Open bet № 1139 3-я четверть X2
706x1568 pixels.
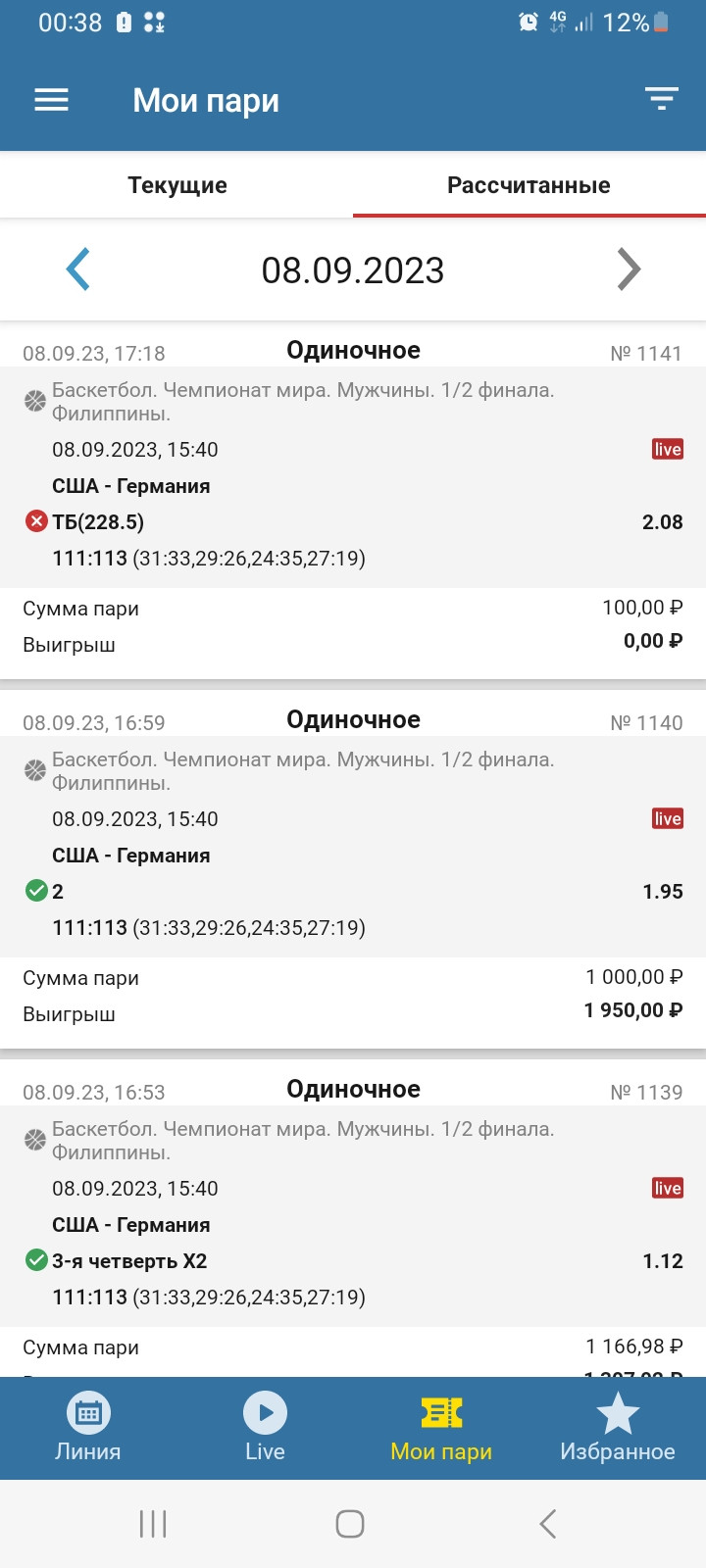tap(353, 1223)
